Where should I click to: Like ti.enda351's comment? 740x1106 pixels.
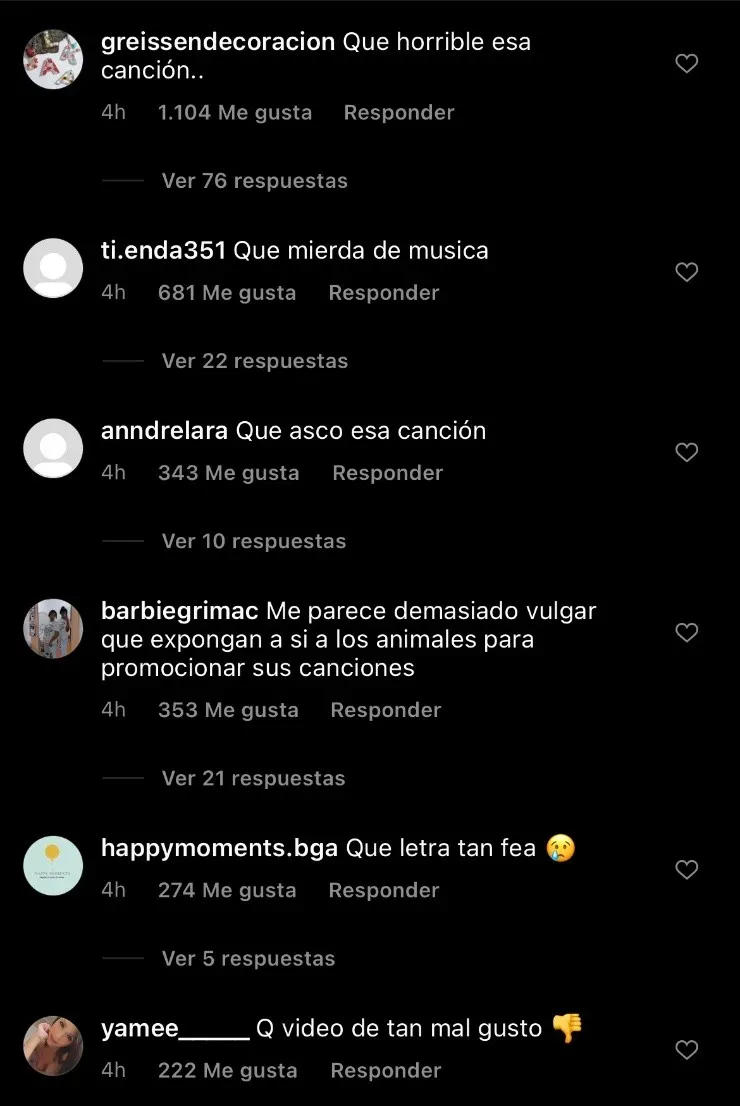(686, 272)
